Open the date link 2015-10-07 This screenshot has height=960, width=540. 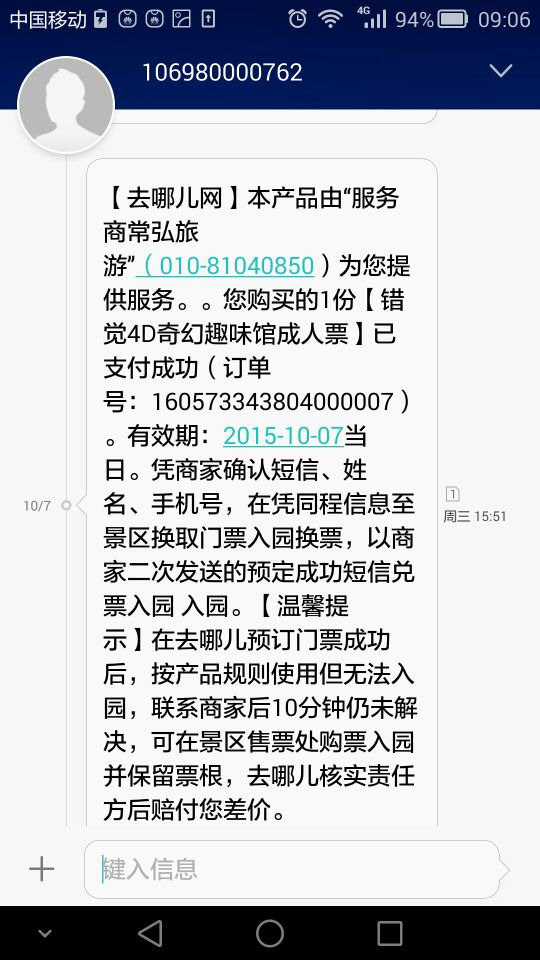coord(283,436)
